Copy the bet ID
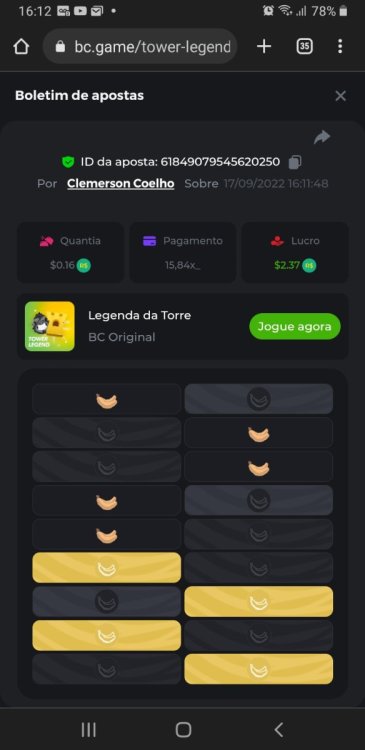The image size is (365, 750). tap(295, 162)
